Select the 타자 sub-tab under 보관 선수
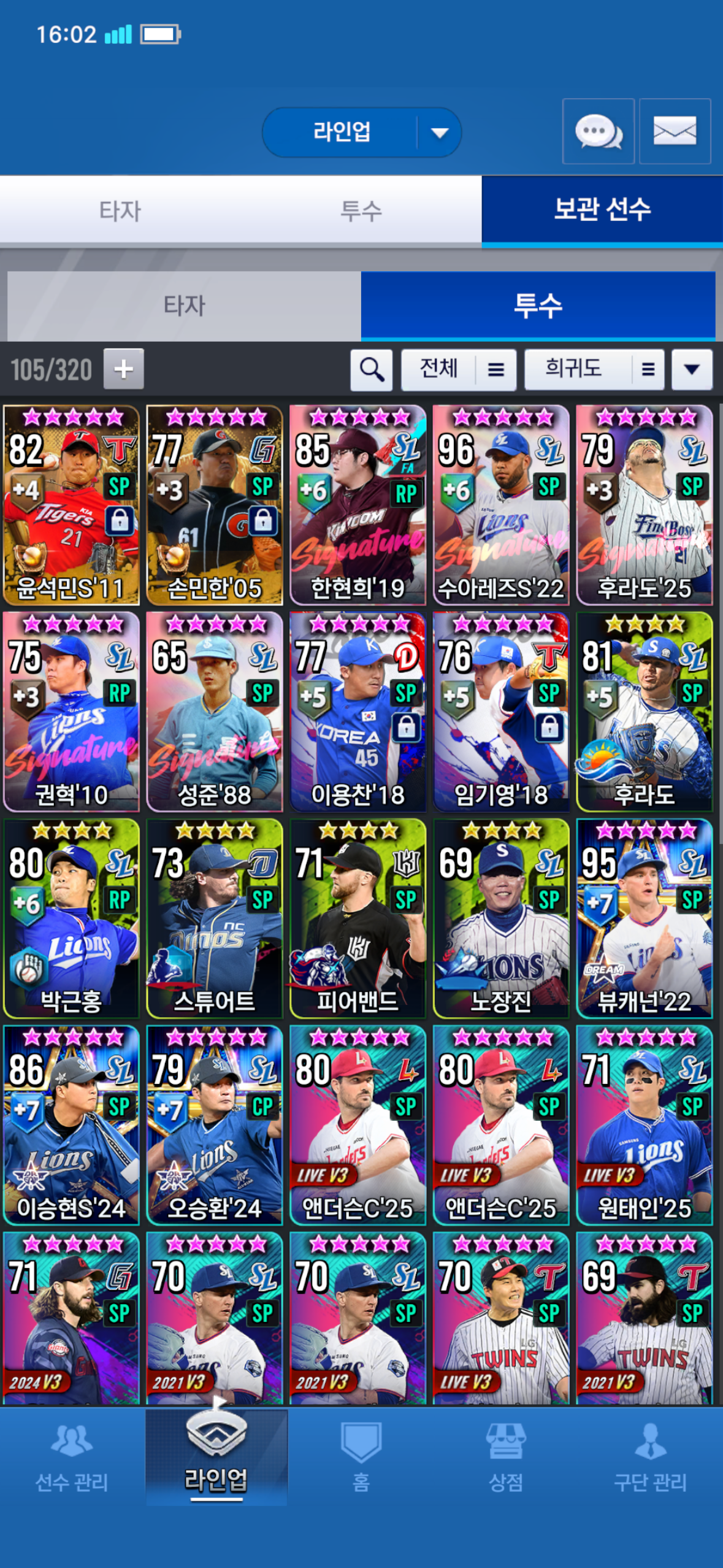723x1568 pixels. click(x=184, y=306)
